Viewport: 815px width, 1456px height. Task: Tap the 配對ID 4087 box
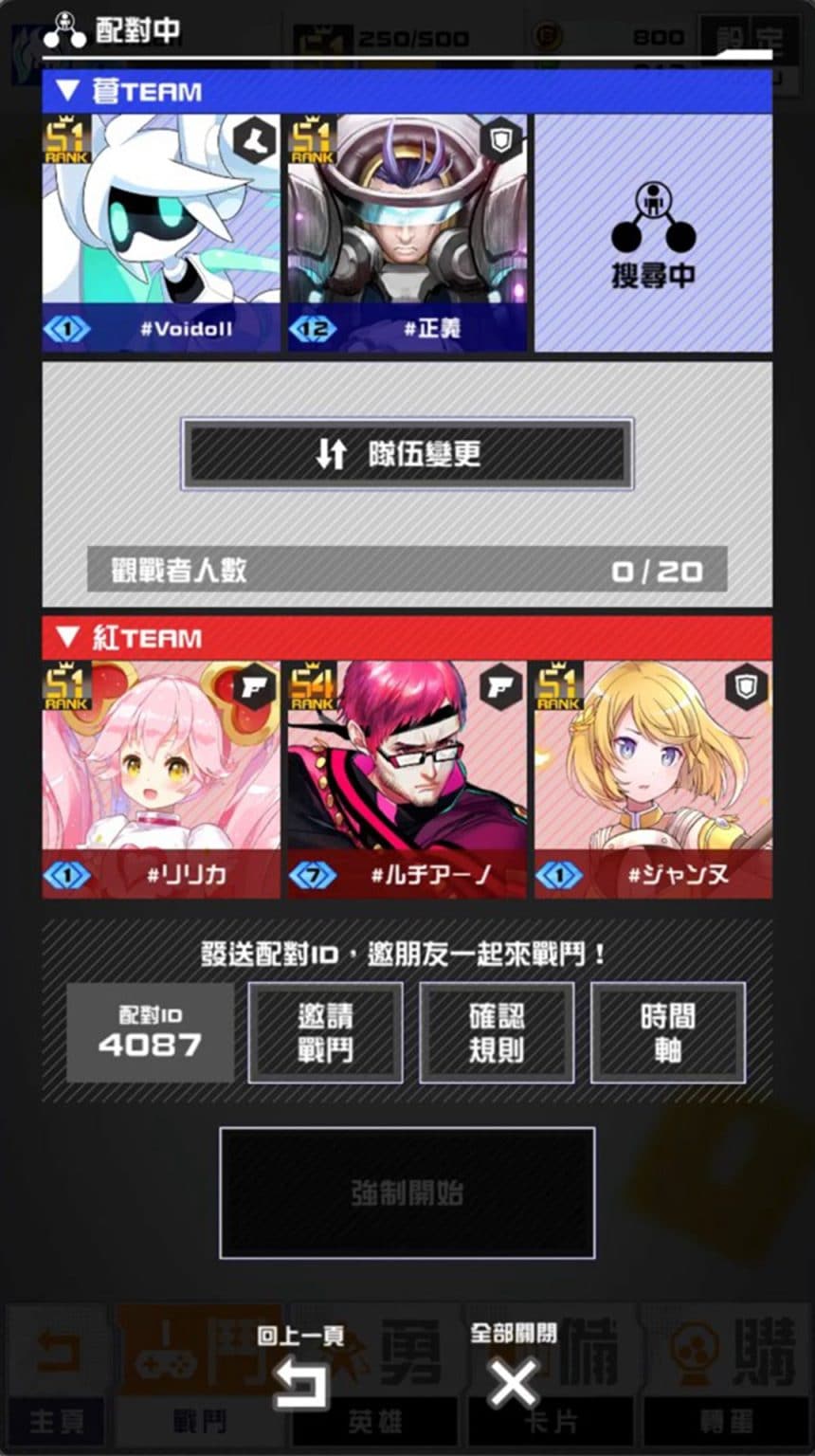(x=150, y=1032)
